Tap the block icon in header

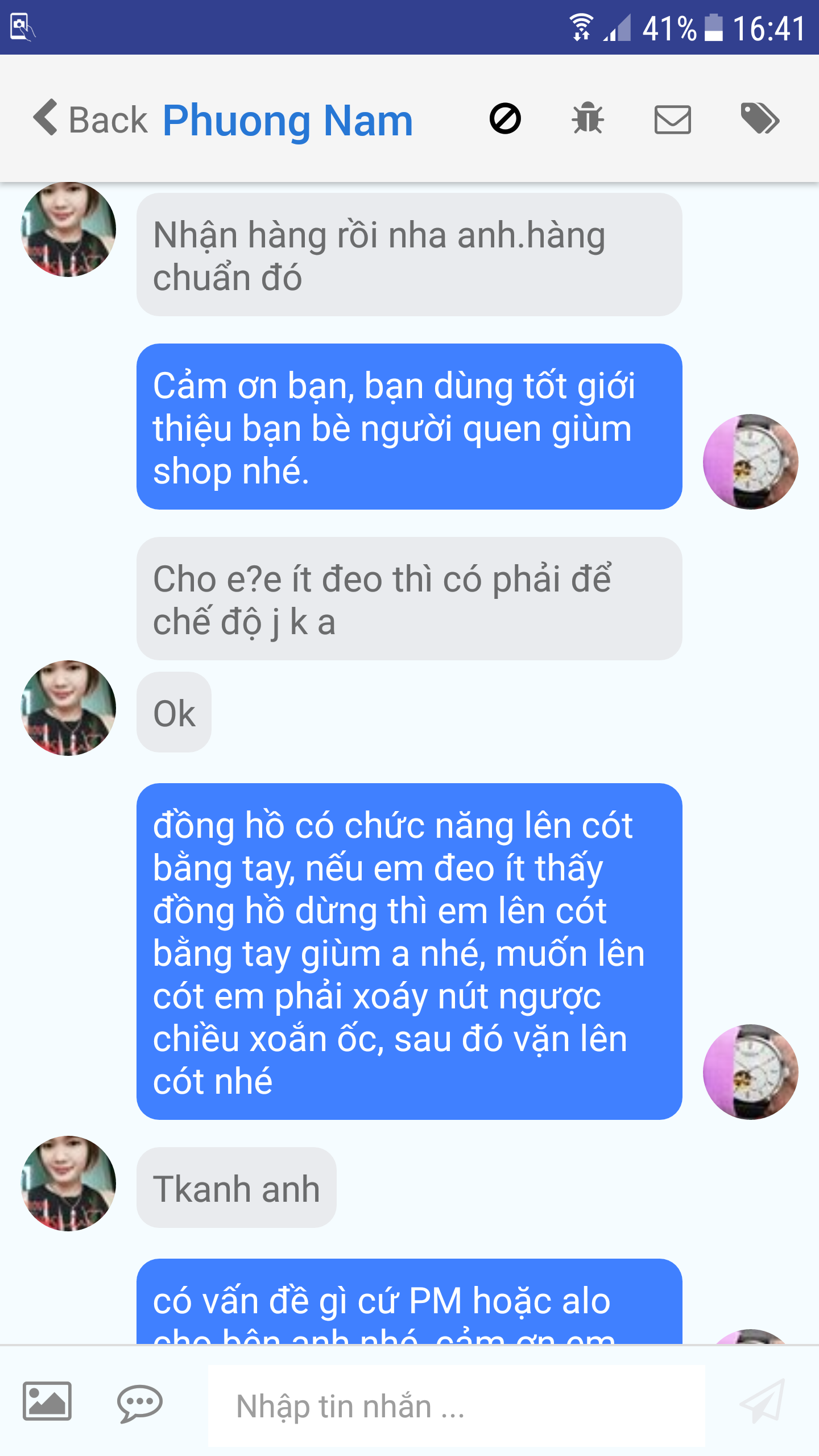click(x=505, y=119)
